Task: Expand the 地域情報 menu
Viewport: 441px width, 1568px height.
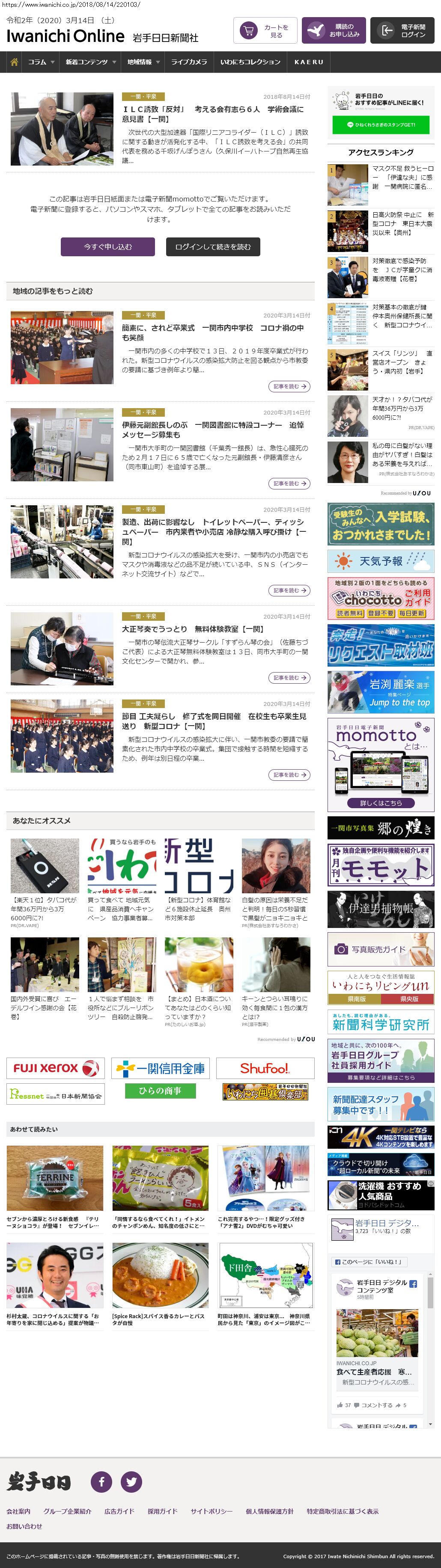Action: pyautogui.click(x=143, y=62)
